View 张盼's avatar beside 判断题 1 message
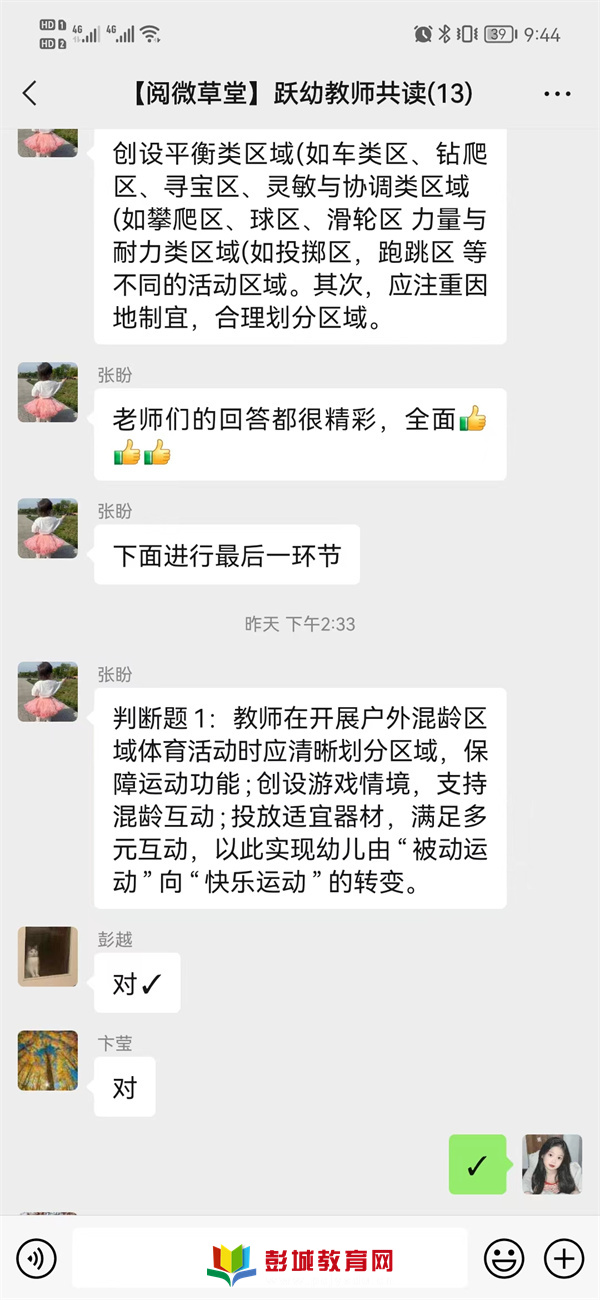 (x=48, y=692)
